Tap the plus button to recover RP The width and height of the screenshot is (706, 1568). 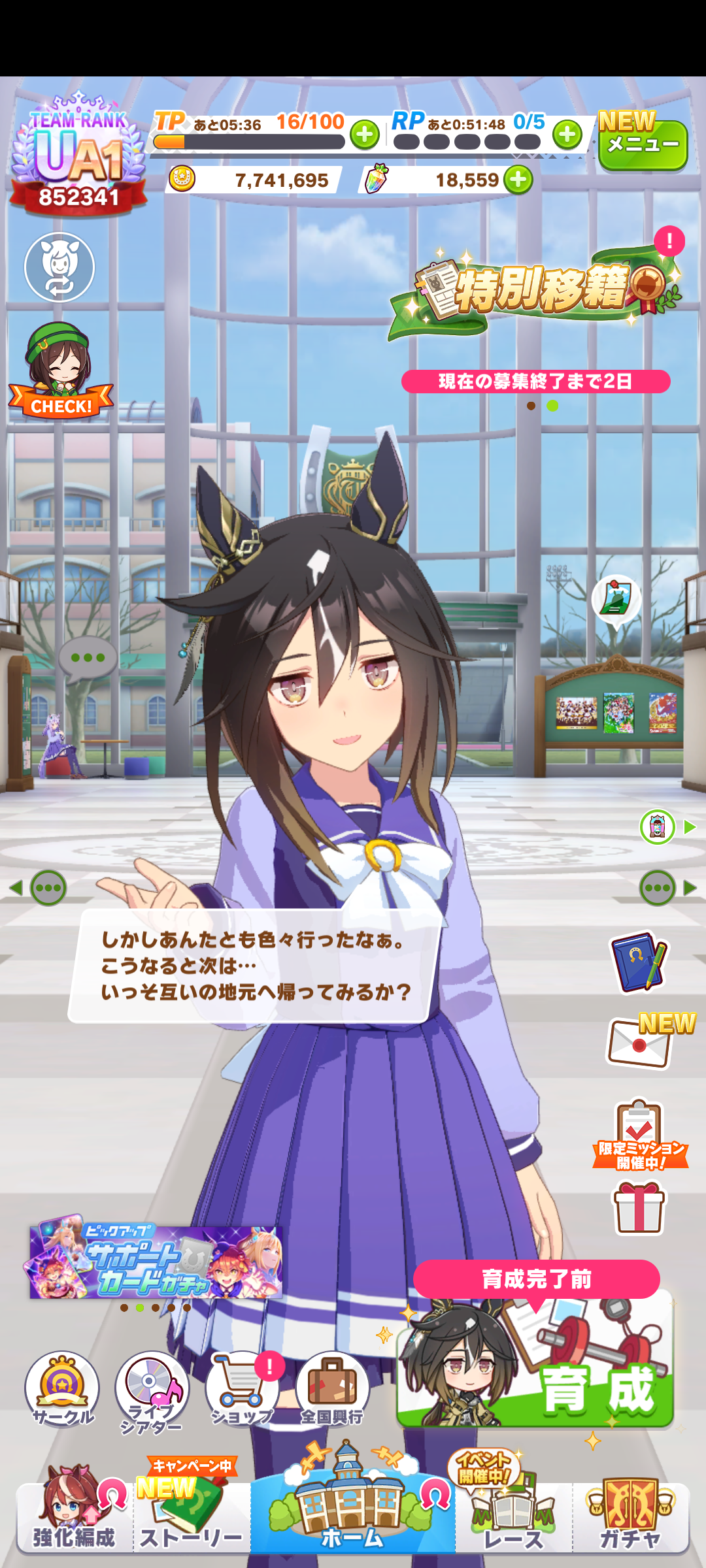[x=567, y=135]
